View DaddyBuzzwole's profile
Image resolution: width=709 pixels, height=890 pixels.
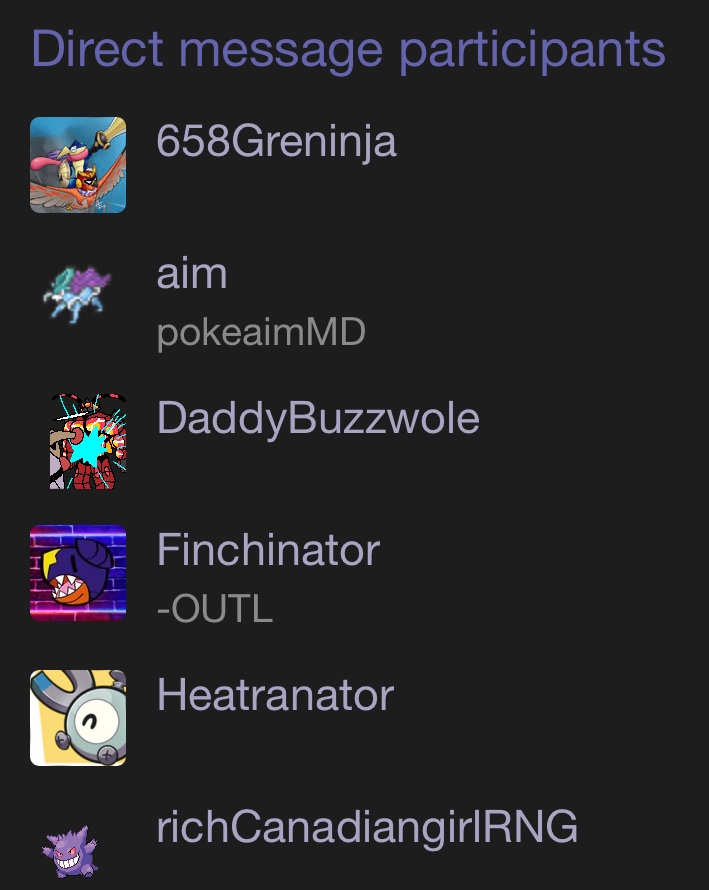pyautogui.click(x=318, y=418)
